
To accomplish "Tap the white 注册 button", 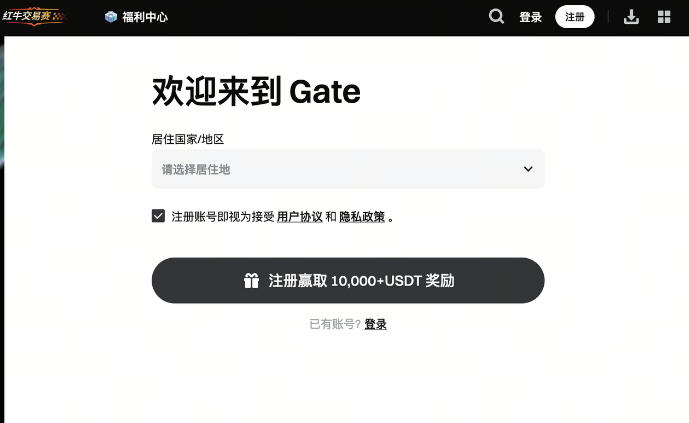I will click(x=574, y=17).
